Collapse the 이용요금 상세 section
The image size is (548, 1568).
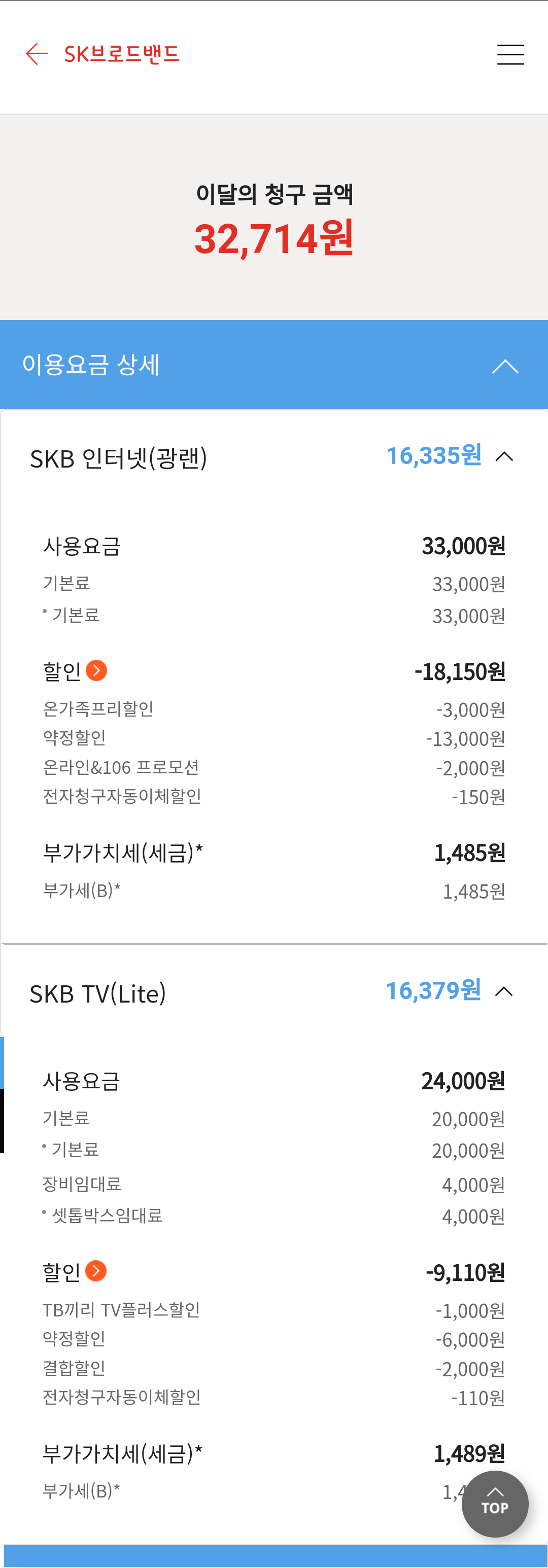[x=505, y=367]
